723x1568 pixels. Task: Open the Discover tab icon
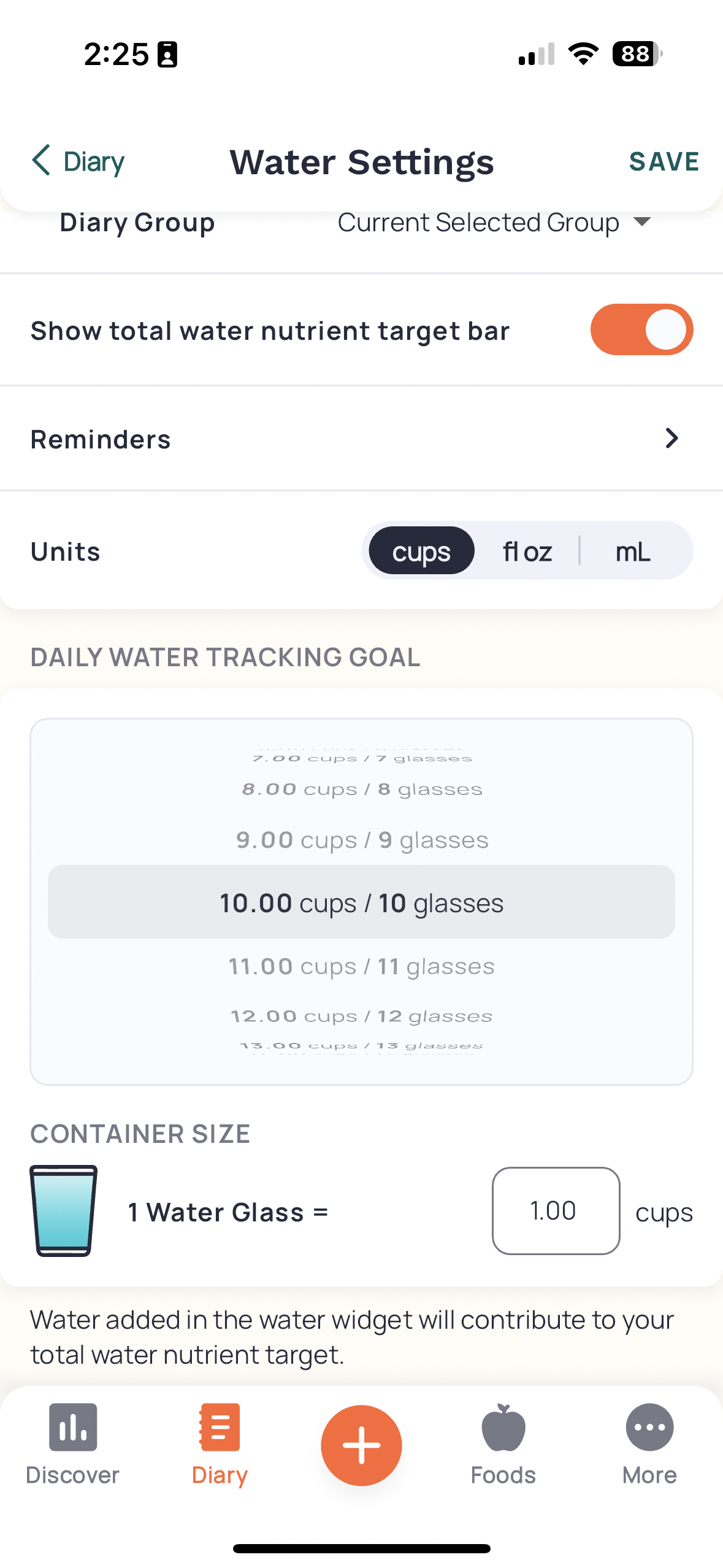[x=72, y=1426]
